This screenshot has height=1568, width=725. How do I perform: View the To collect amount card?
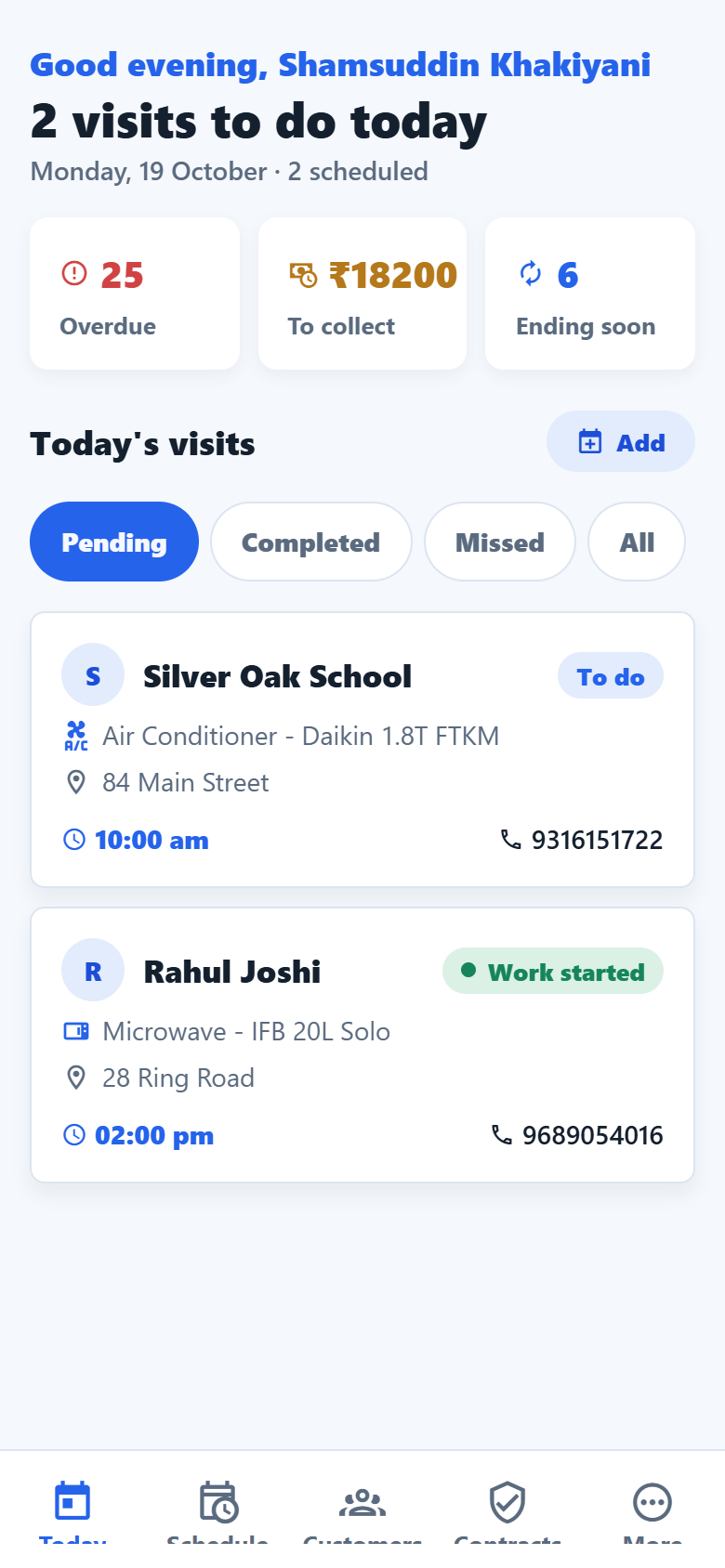(x=362, y=294)
